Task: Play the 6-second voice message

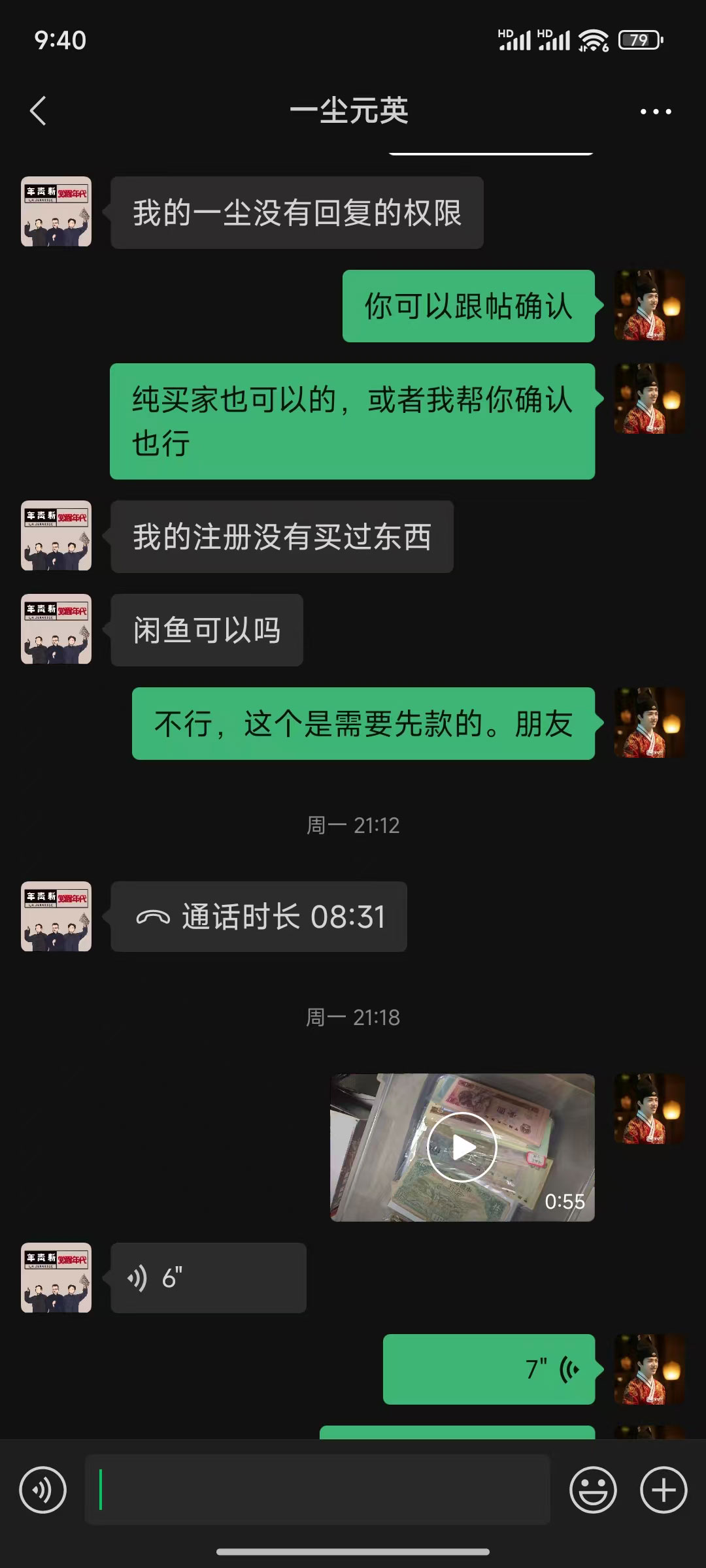Action: [209, 1277]
